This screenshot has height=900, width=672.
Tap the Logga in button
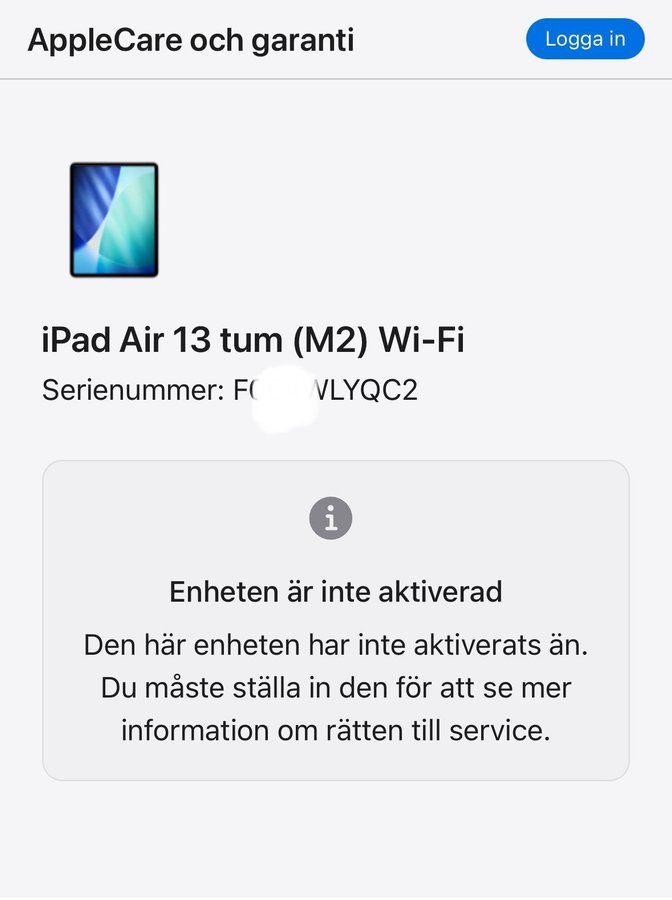(x=585, y=40)
